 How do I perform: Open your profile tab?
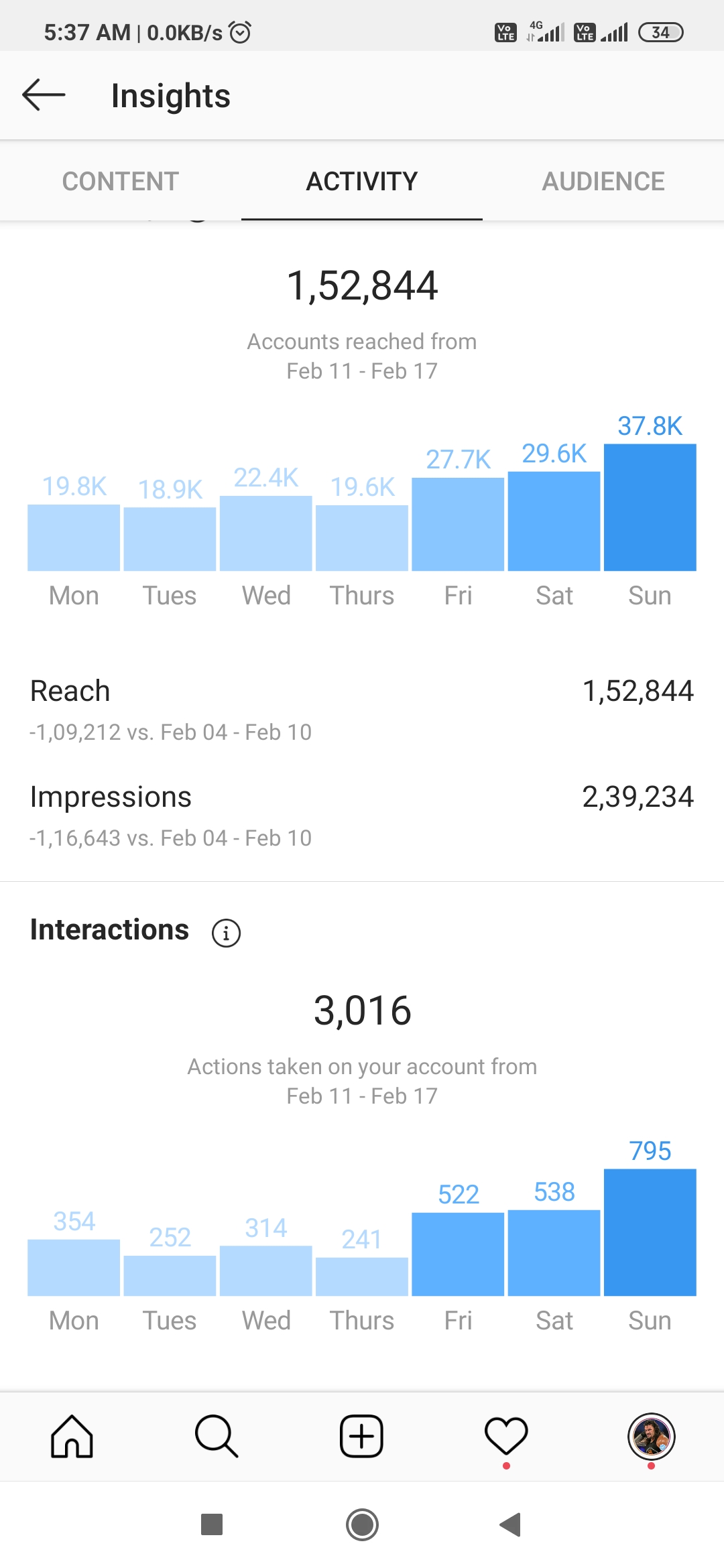(x=651, y=1436)
